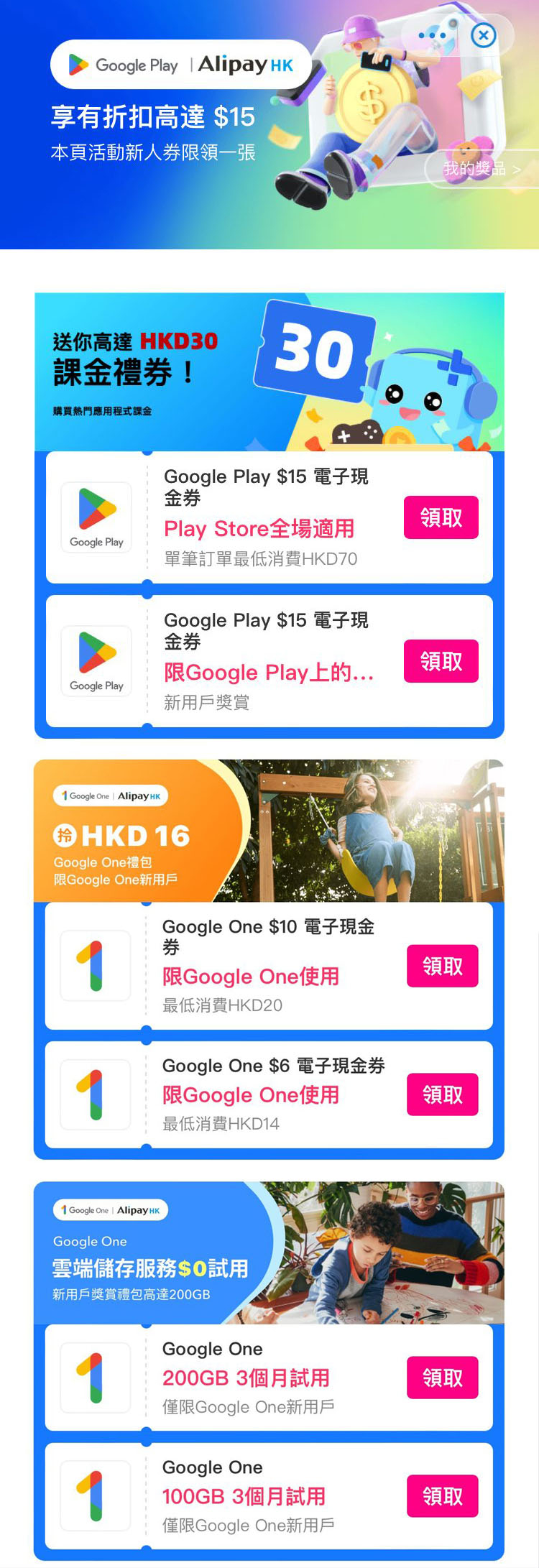Viewport: 539px width, 1568px height.
Task: Open the HKD 16 Google One禮包 banner
Action: tap(269, 831)
